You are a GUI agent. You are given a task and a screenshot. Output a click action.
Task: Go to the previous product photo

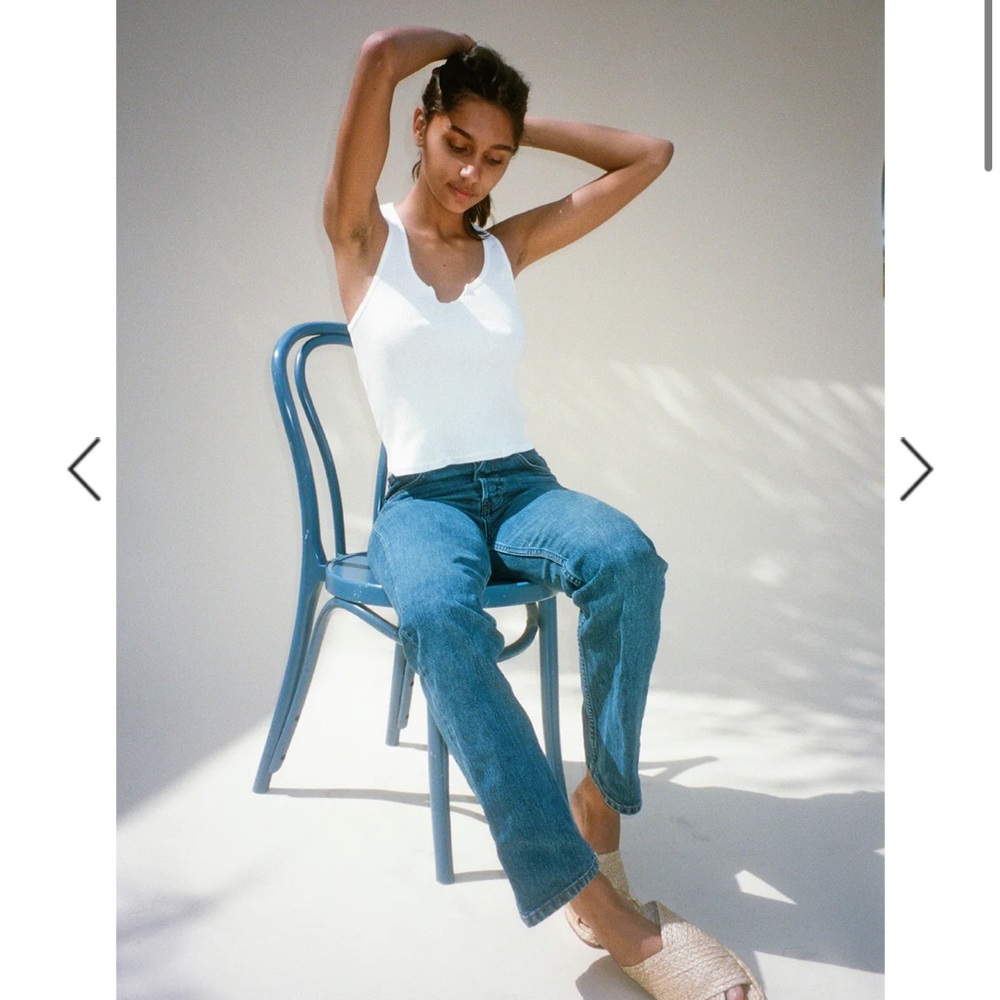(84, 469)
